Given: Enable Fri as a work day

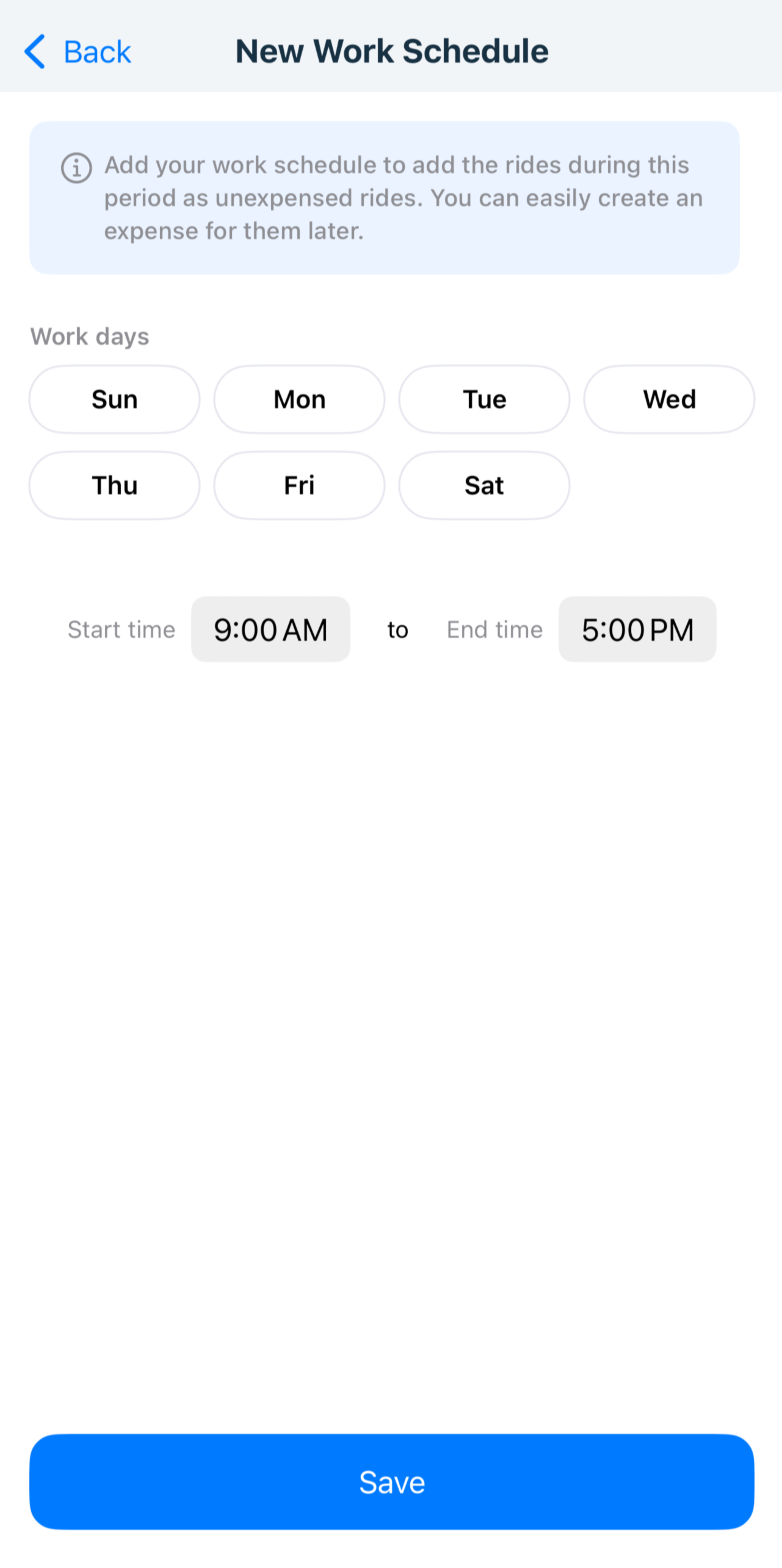Looking at the screenshot, I should pyautogui.click(x=299, y=485).
